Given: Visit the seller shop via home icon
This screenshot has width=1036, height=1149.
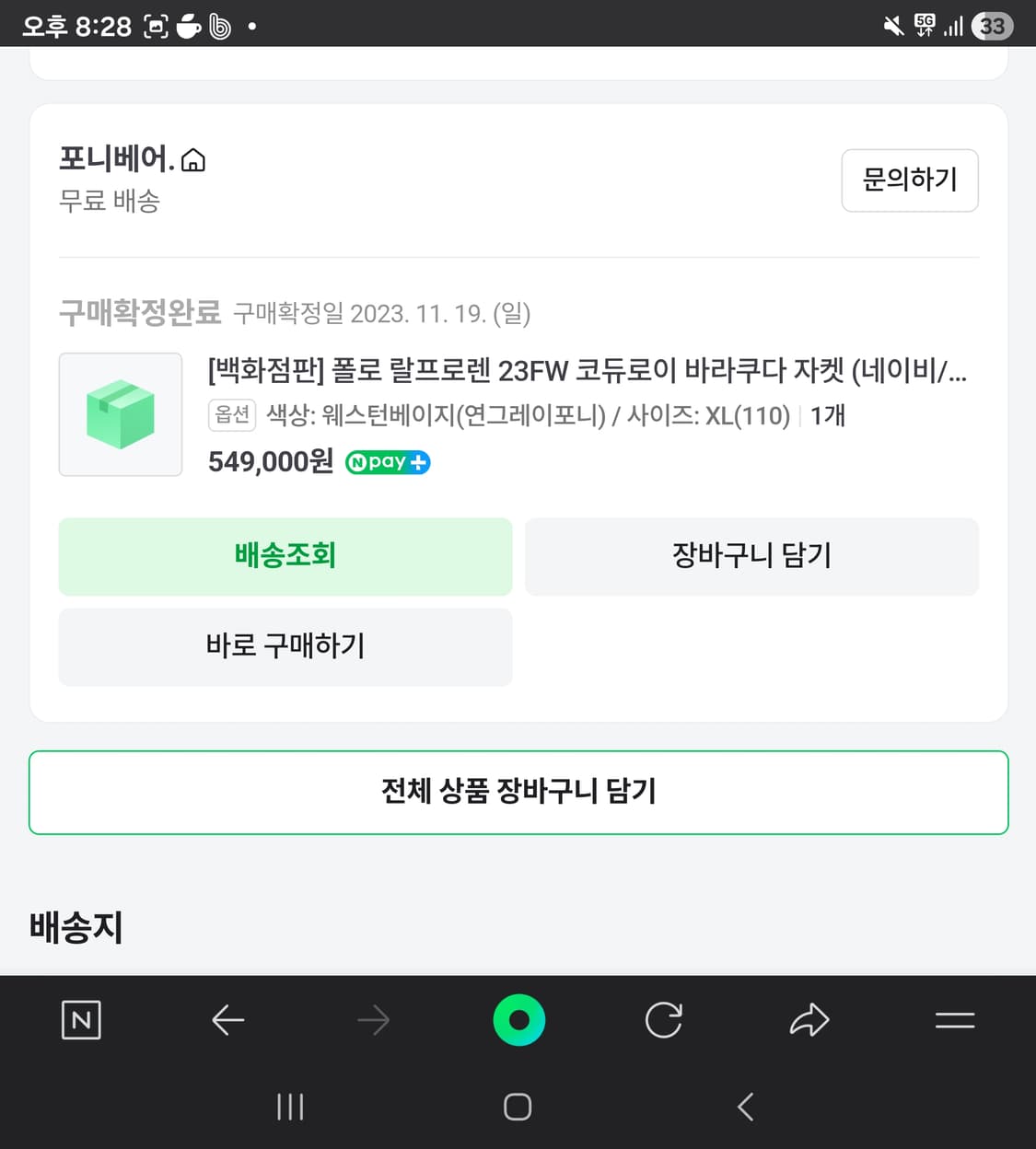Looking at the screenshot, I should pos(193,159).
